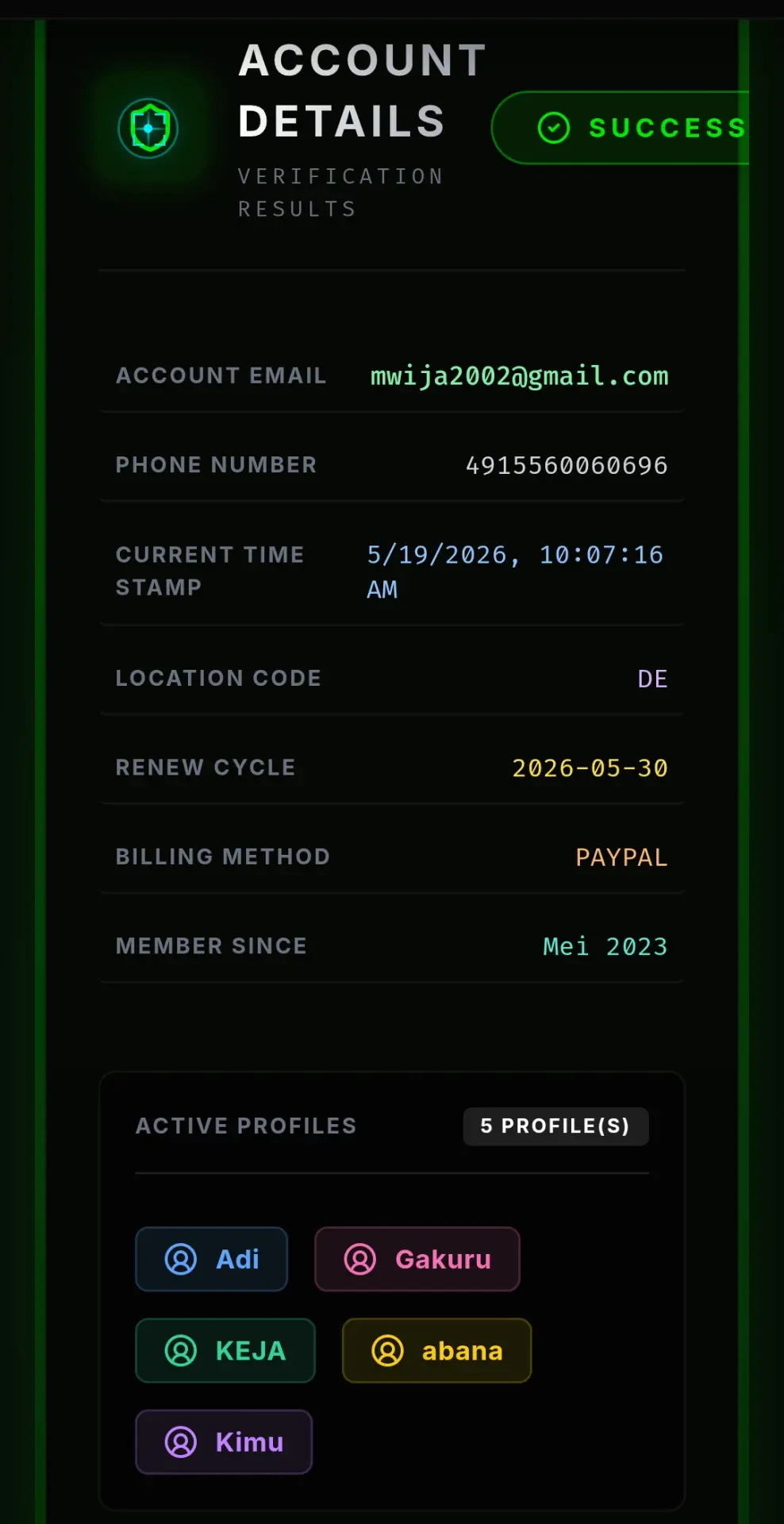The height and width of the screenshot is (1524, 784).
Task: Select the Adi profile chip
Action: 211,1259
